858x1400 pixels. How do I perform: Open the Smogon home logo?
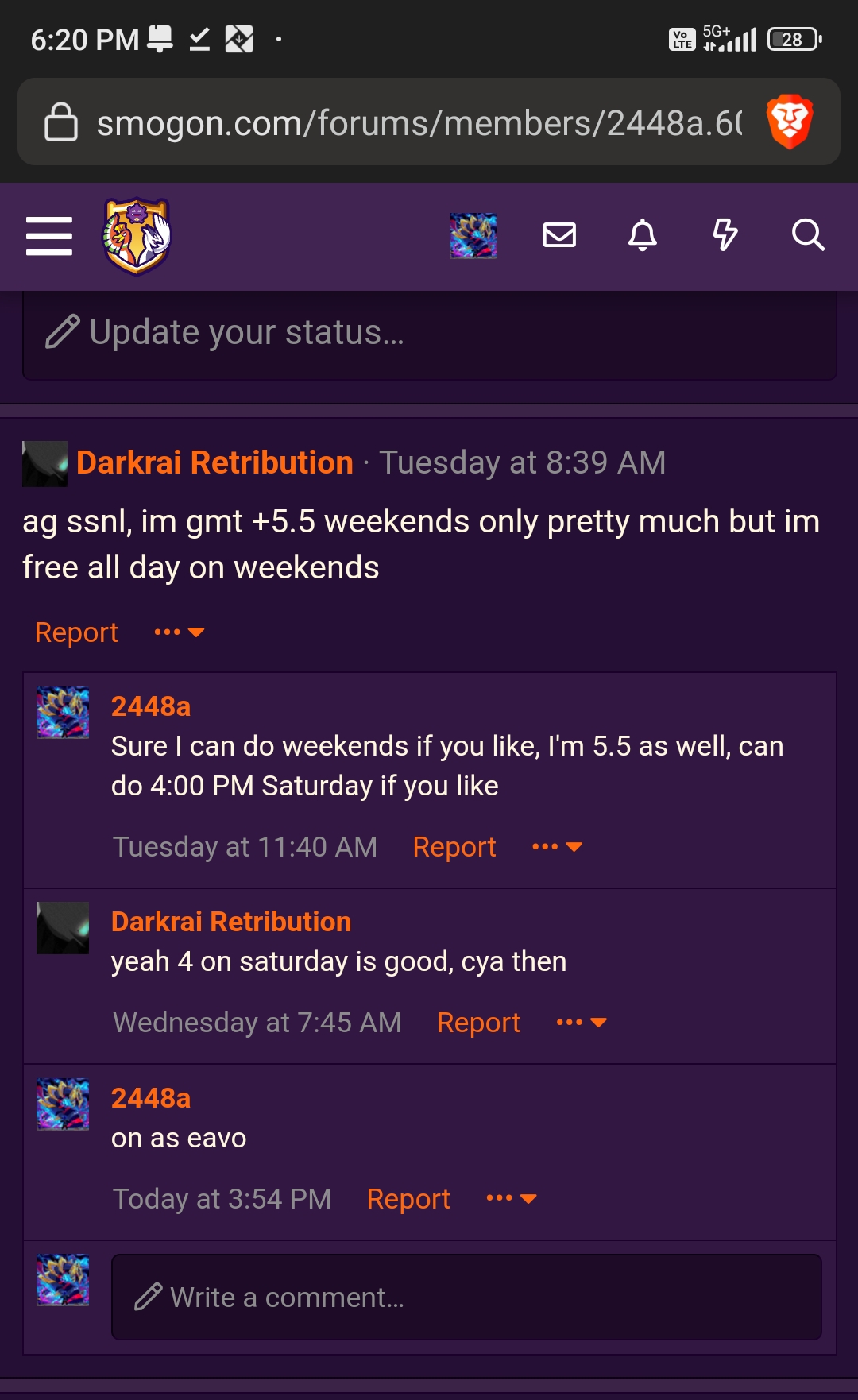click(137, 236)
